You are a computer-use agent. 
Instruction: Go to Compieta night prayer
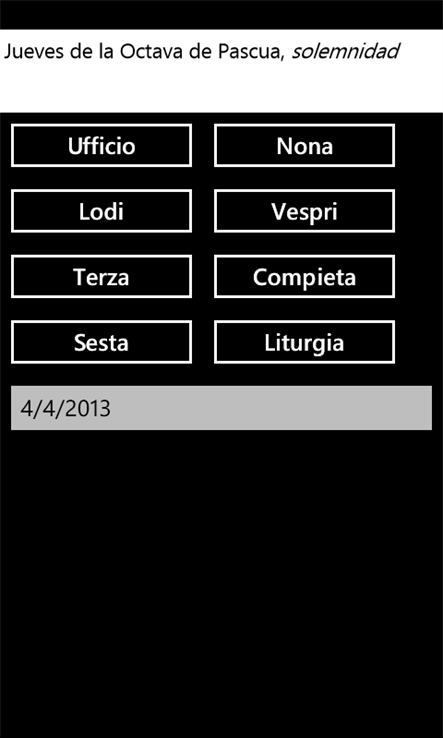(x=304, y=276)
